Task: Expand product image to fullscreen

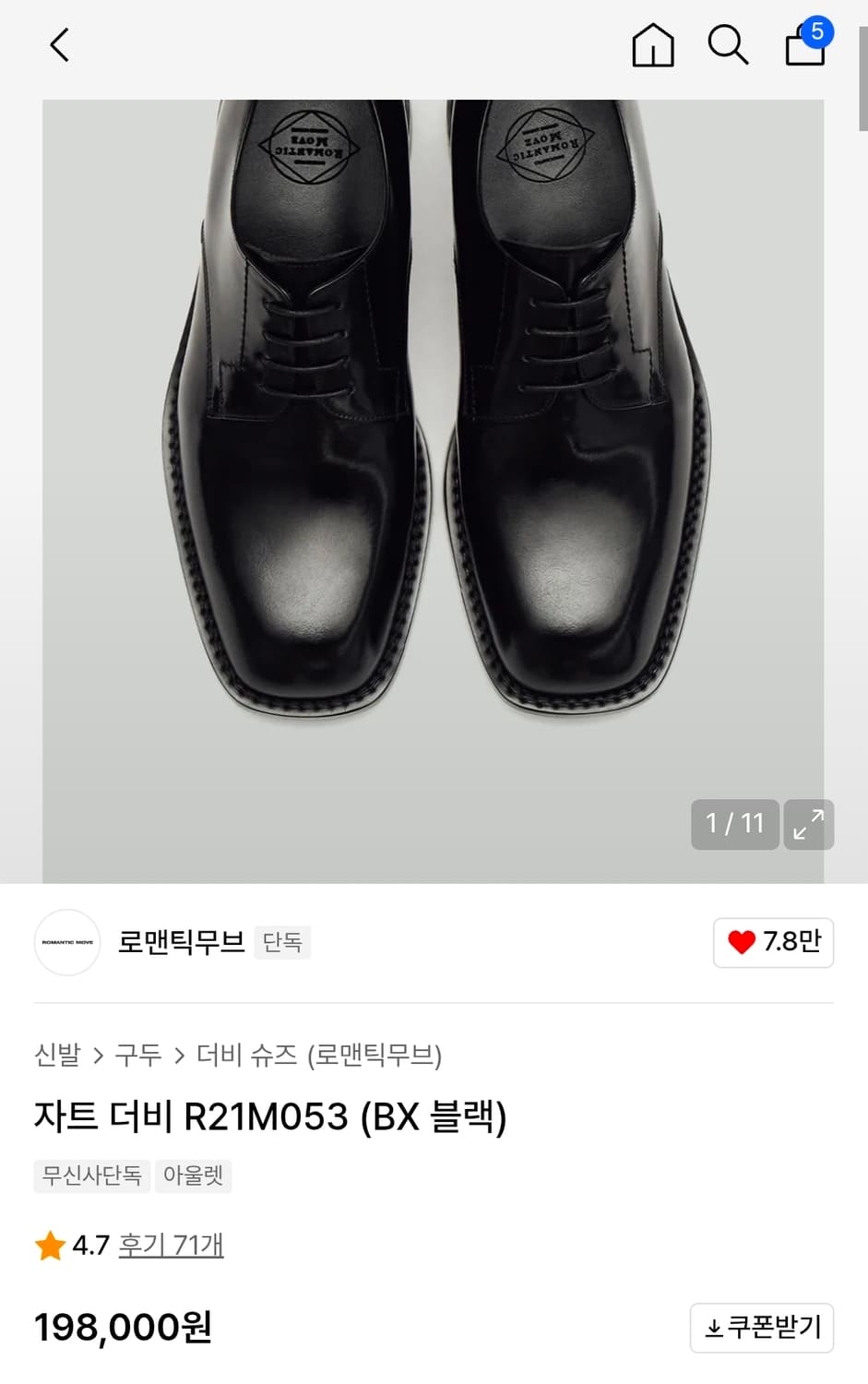Action: [x=809, y=824]
